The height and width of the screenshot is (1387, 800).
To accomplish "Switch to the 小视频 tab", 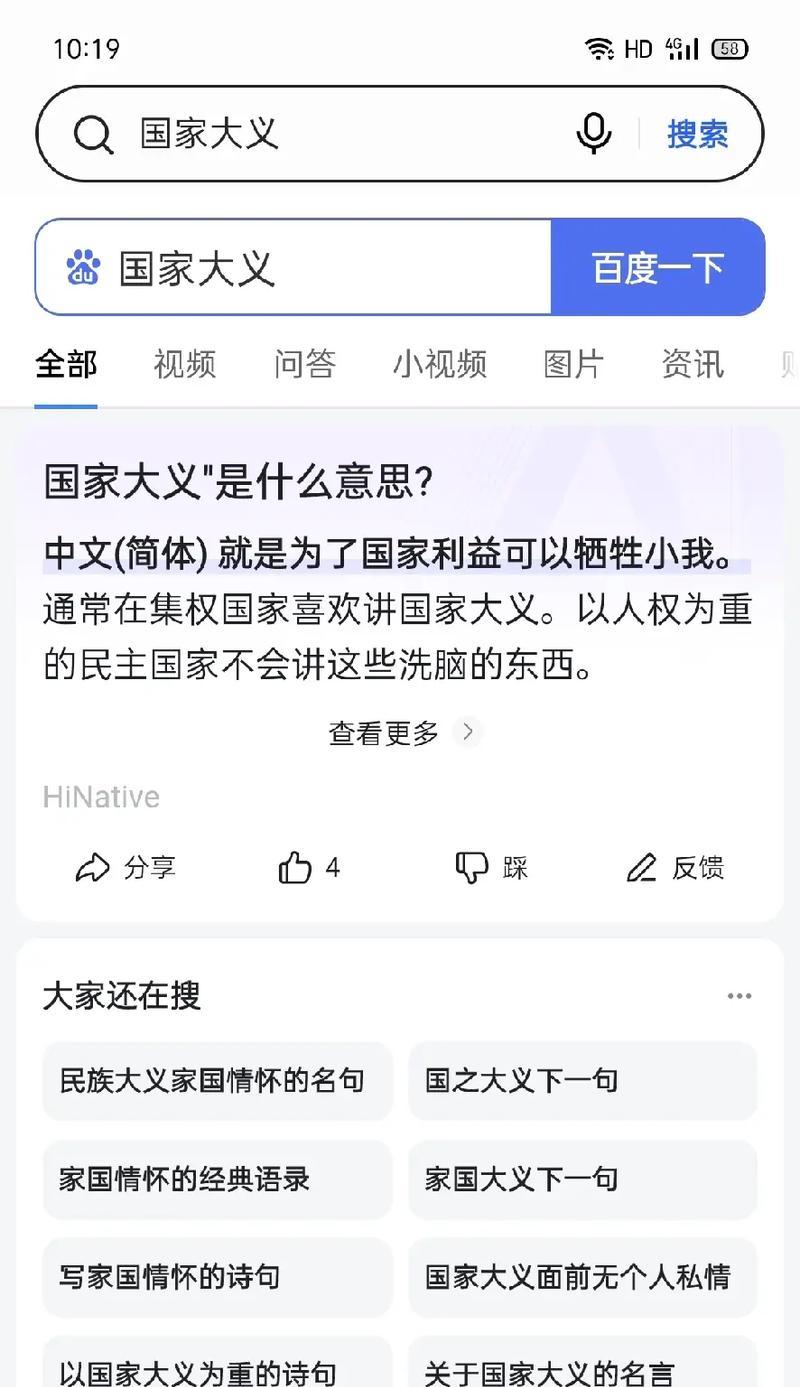I will tap(439, 364).
